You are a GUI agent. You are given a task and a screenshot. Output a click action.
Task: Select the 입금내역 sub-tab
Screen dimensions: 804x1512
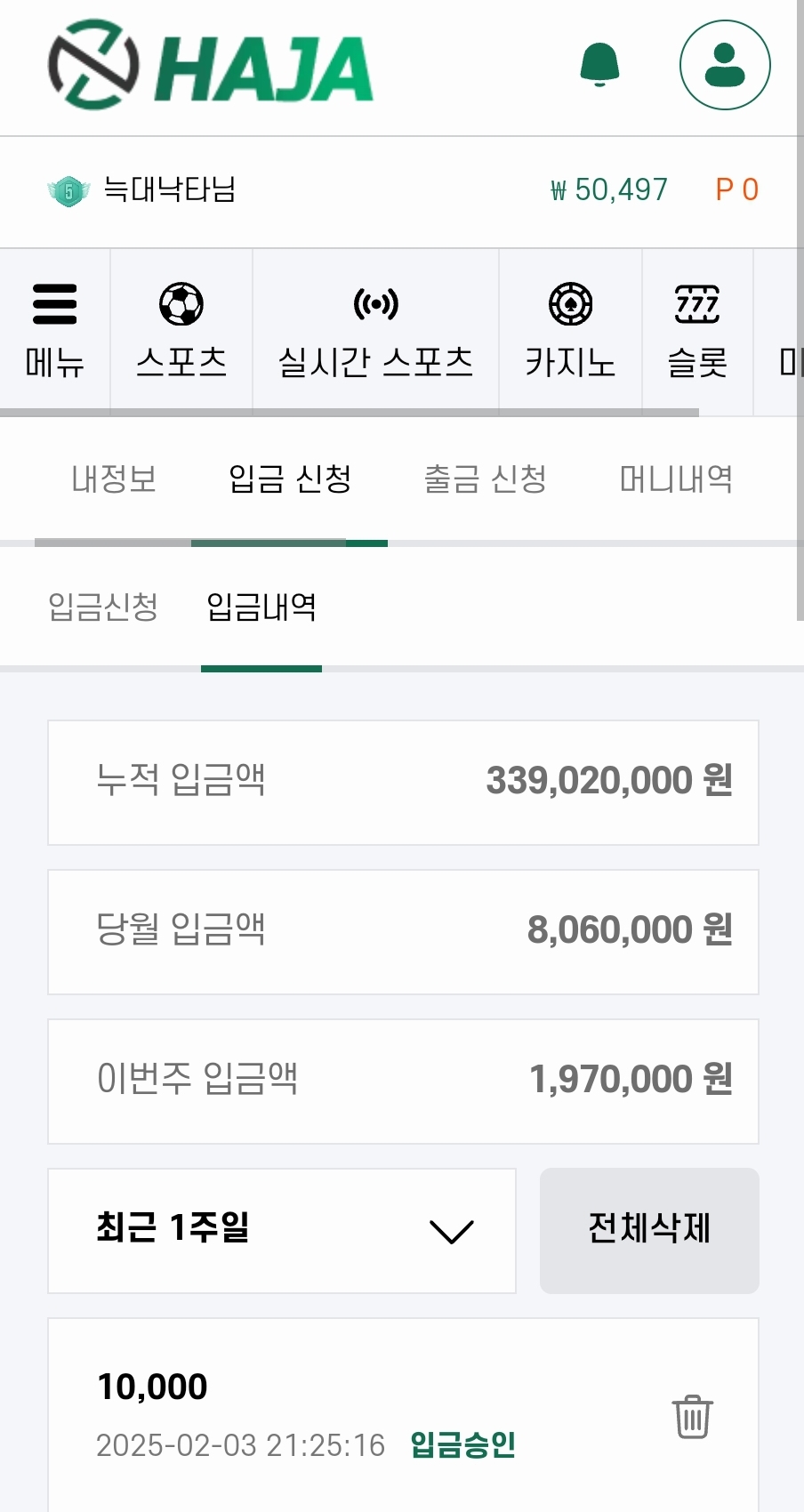[261, 607]
